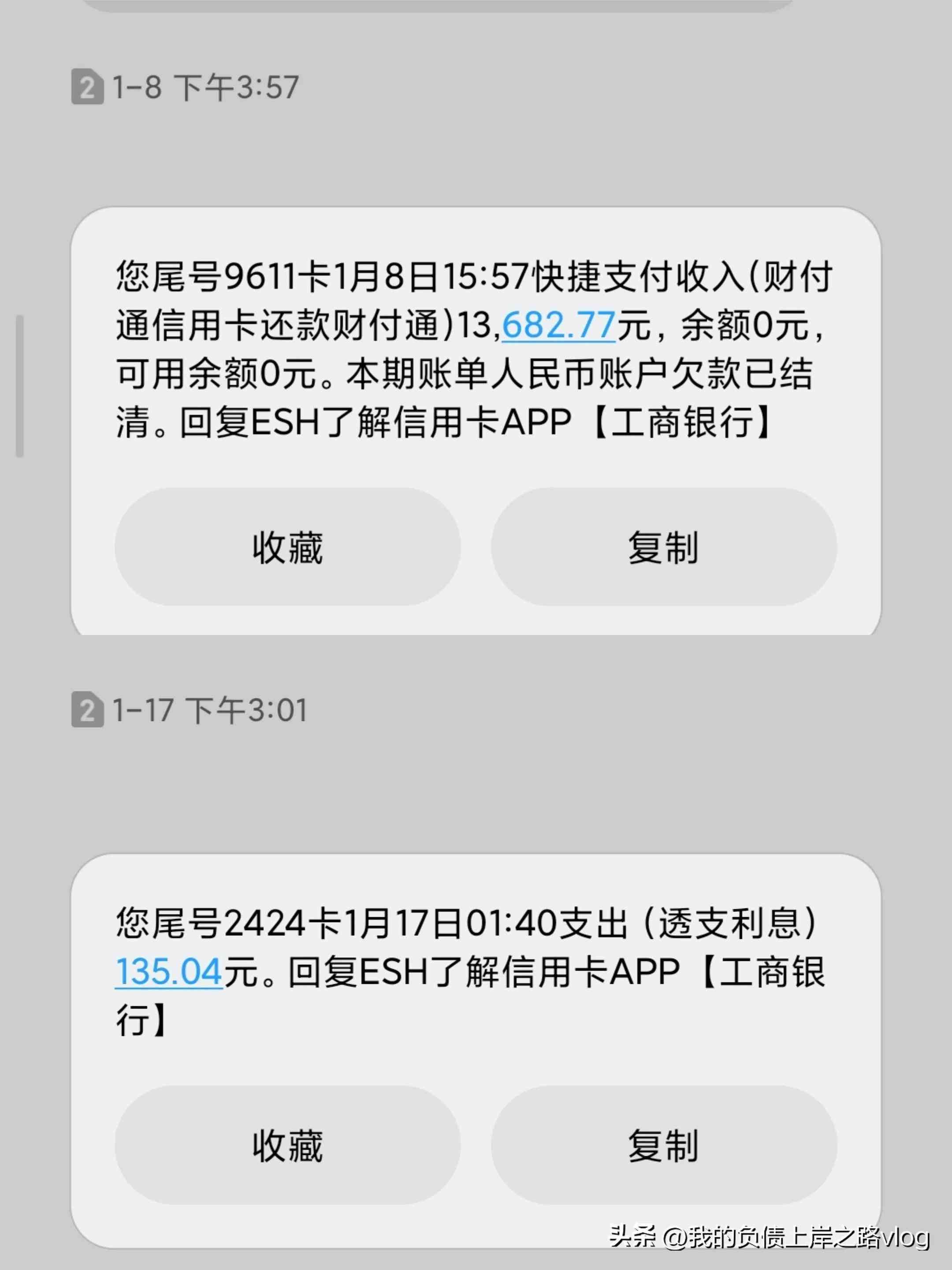Click 复制 under the first bank message

(x=665, y=548)
